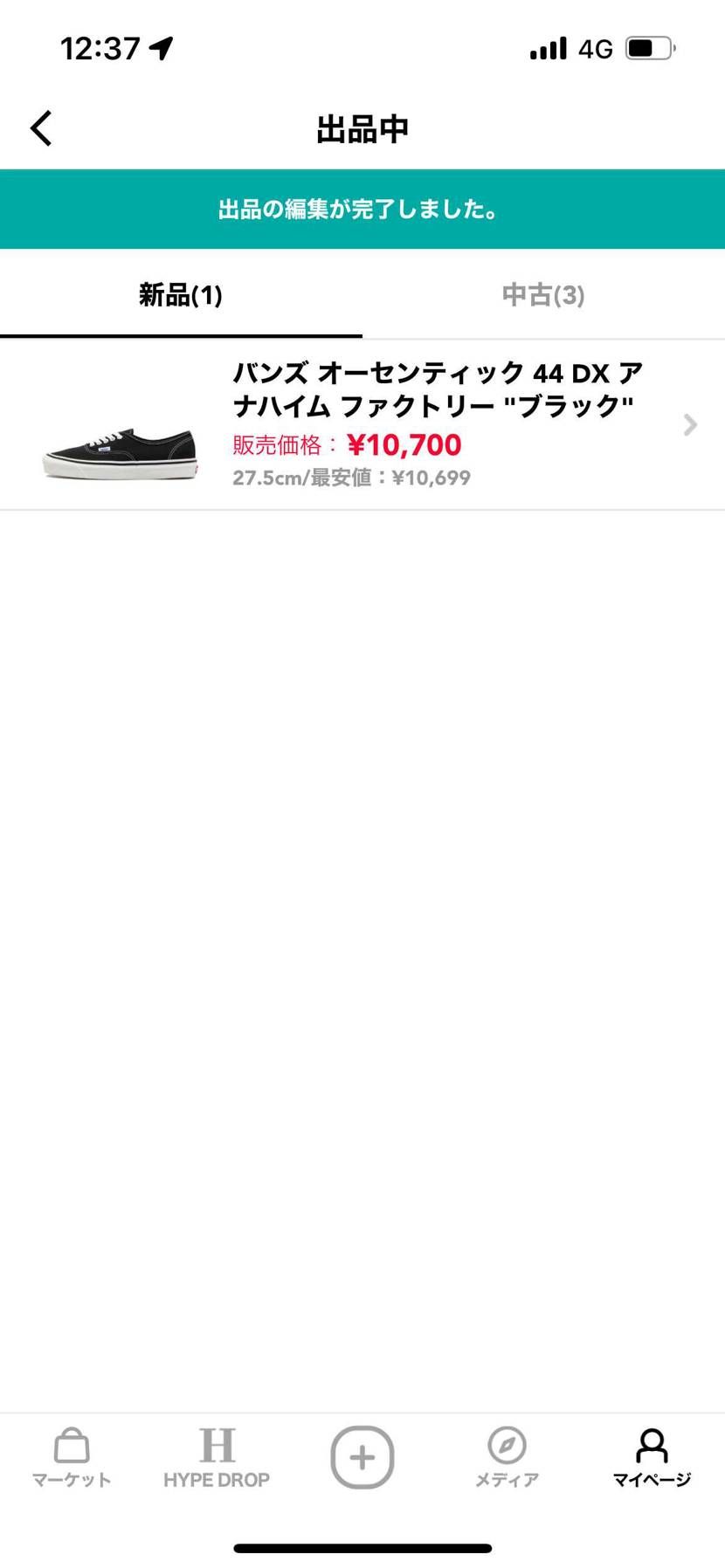
Task: Tap the 4G network indicator
Action: click(x=597, y=48)
